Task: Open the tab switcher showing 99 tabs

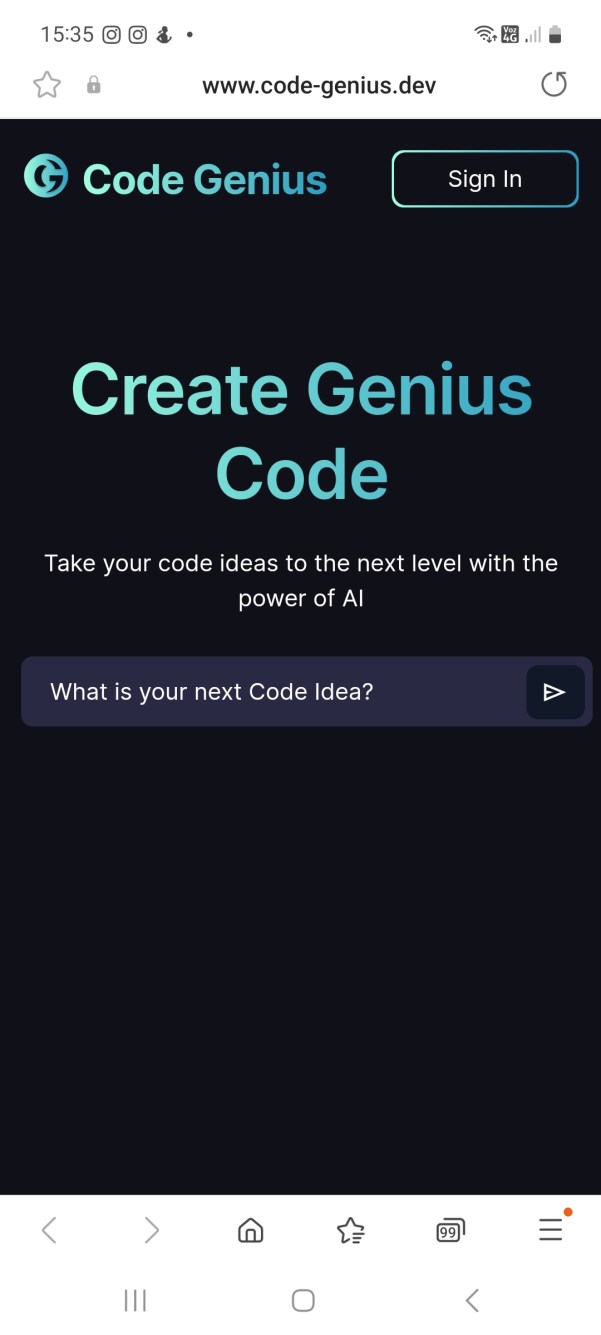Action: coord(450,1230)
